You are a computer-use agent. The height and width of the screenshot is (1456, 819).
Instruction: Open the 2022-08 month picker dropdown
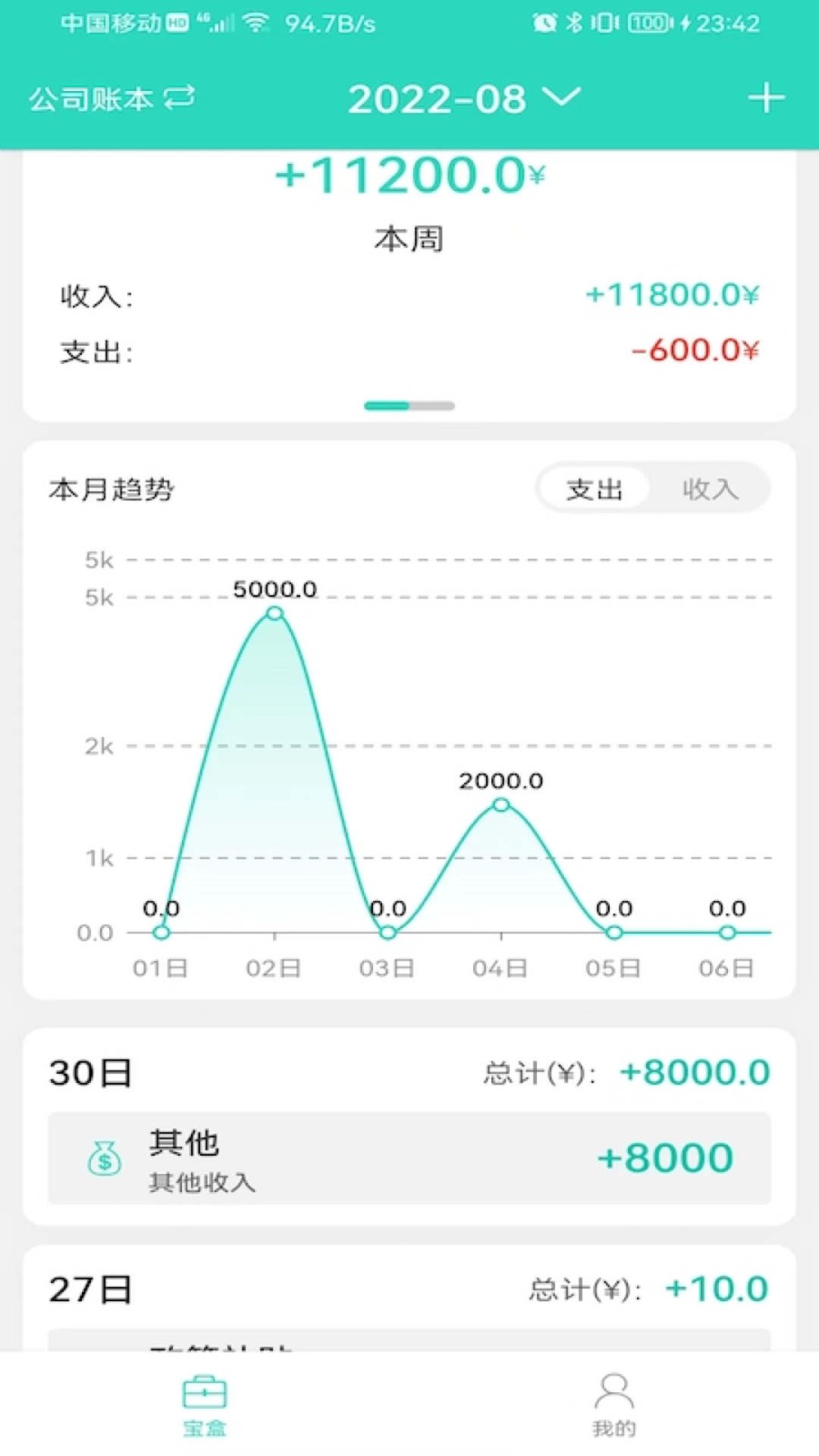(439, 98)
